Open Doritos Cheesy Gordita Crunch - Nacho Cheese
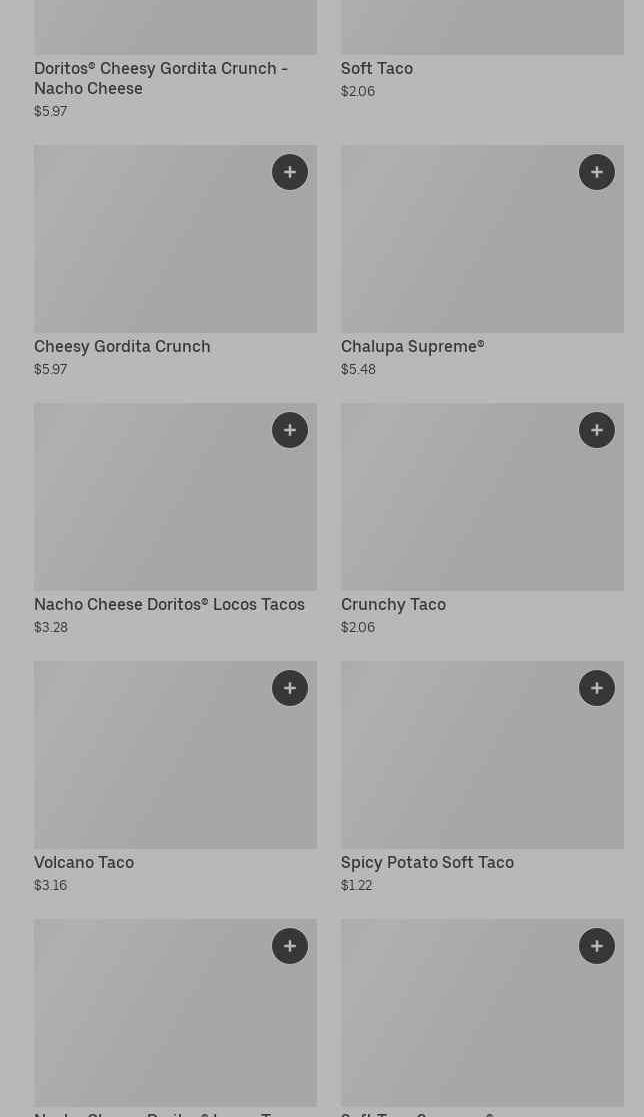644x1117 pixels. (160, 78)
